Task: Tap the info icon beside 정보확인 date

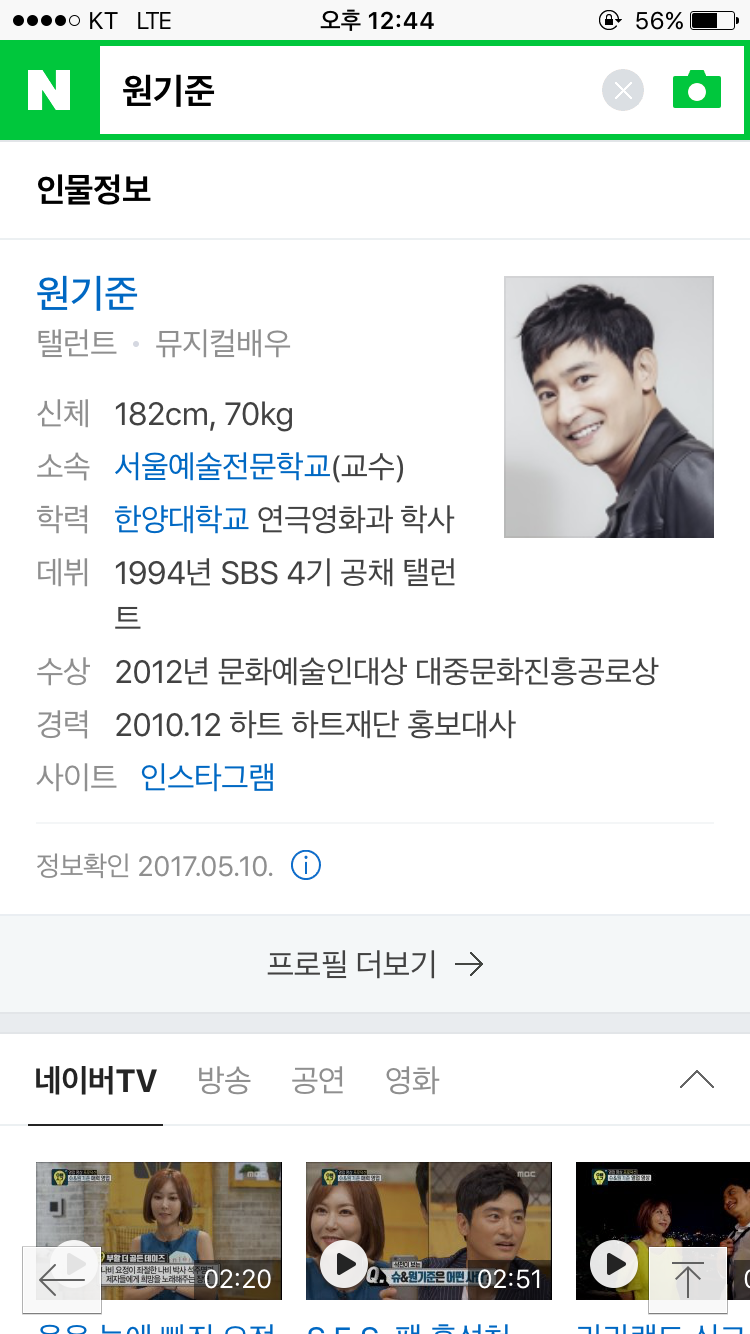Action: tap(306, 865)
